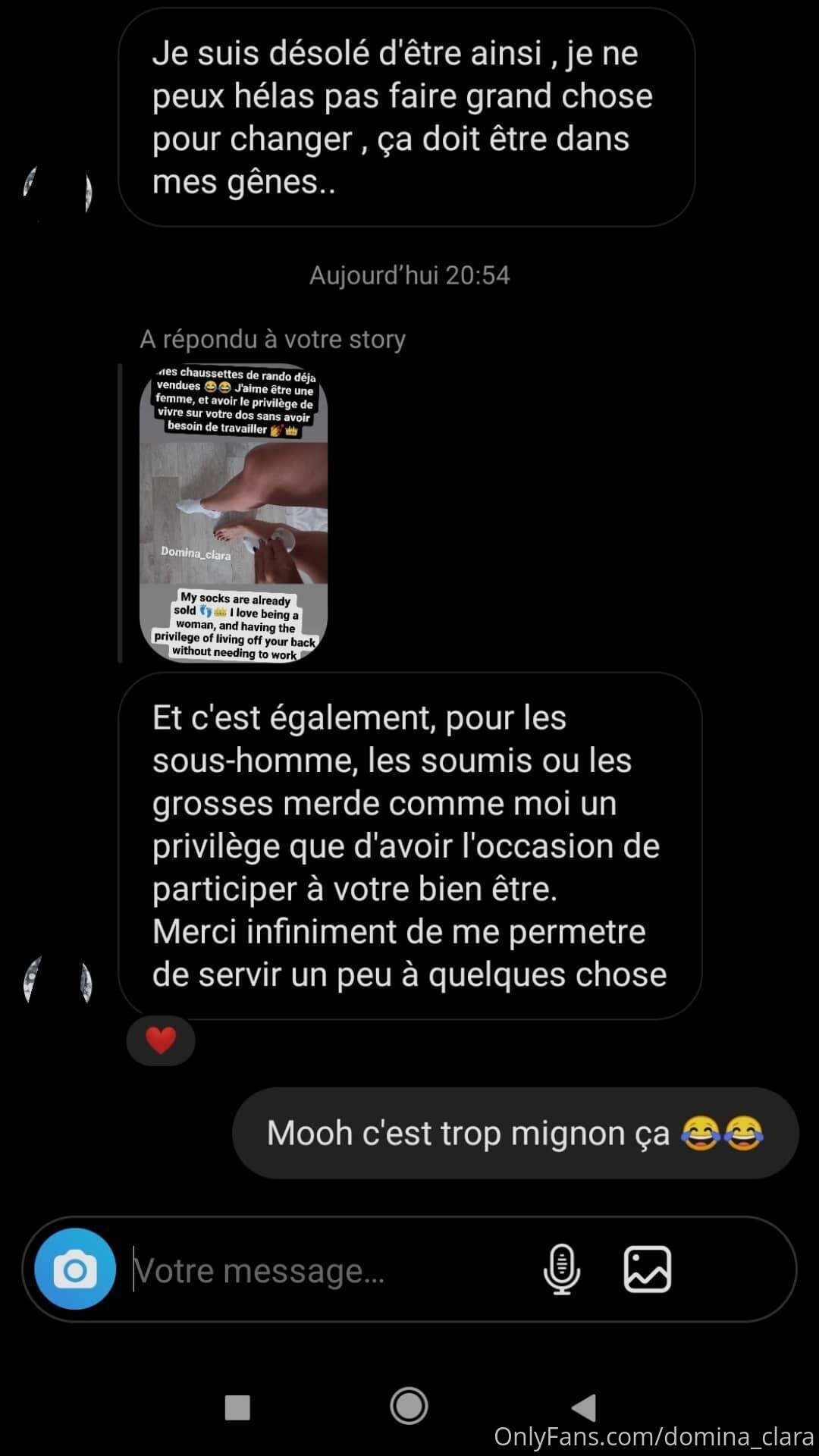819x1456 pixels.
Task: Tap the red heart reaction
Action: click(x=161, y=1040)
